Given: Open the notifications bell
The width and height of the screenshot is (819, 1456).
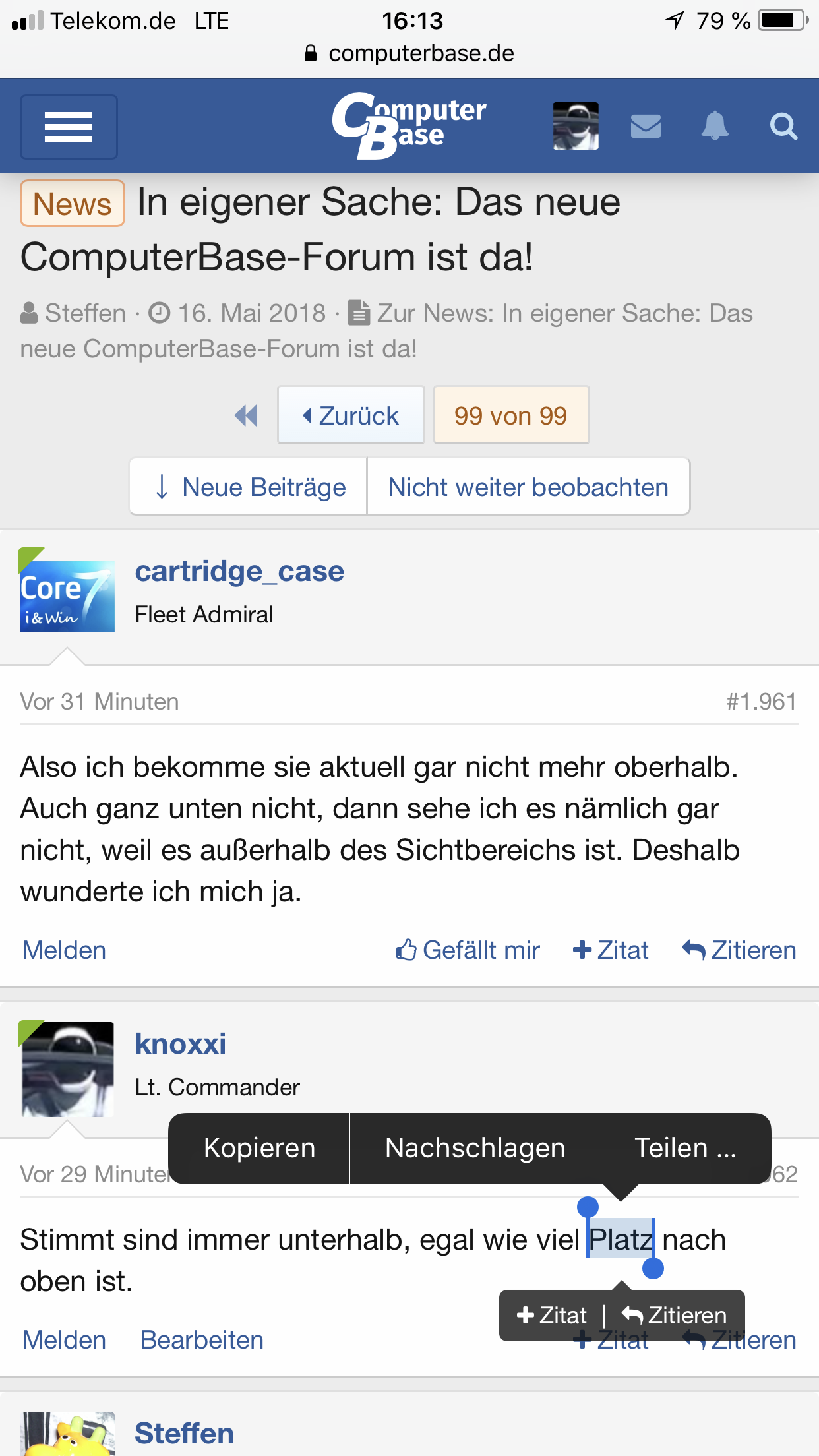Looking at the screenshot, I should point(715,126).
